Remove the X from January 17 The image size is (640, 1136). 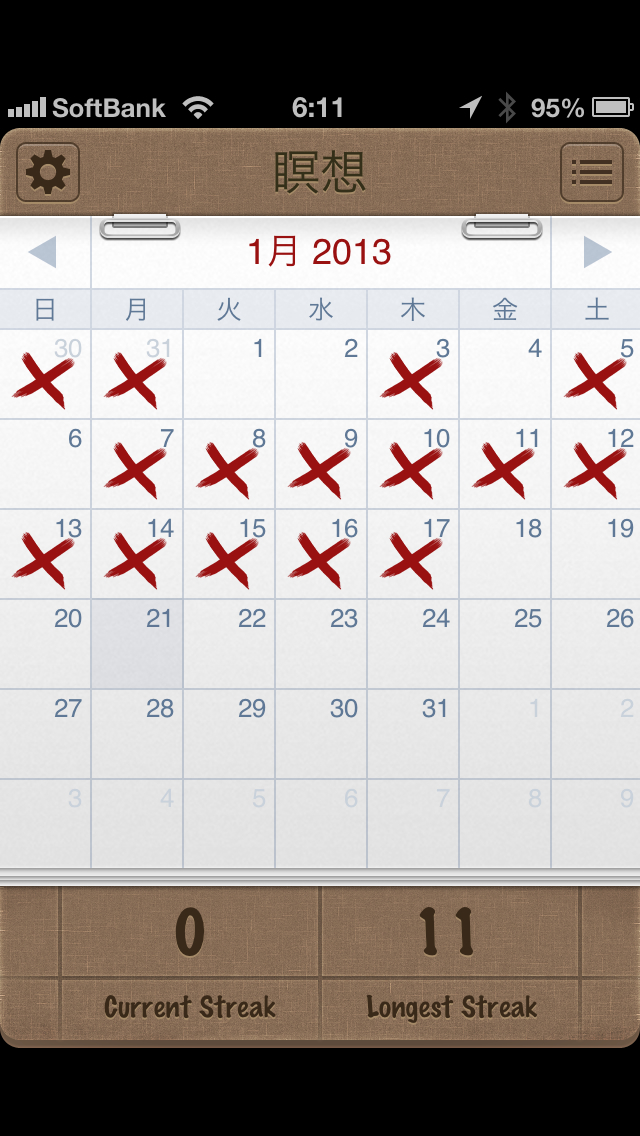click(x=413, y=554)
